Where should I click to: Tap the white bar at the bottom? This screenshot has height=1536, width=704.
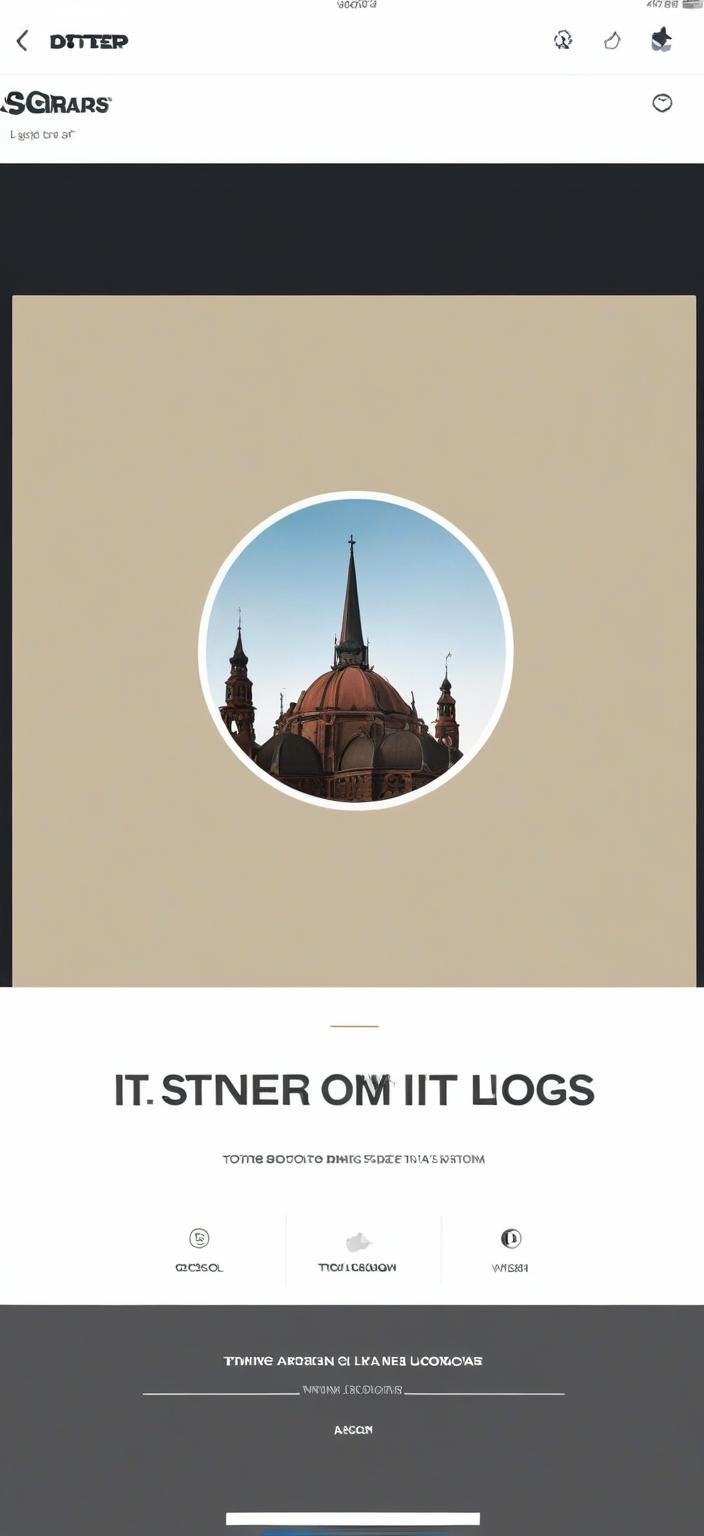[x=353, y=1518]
